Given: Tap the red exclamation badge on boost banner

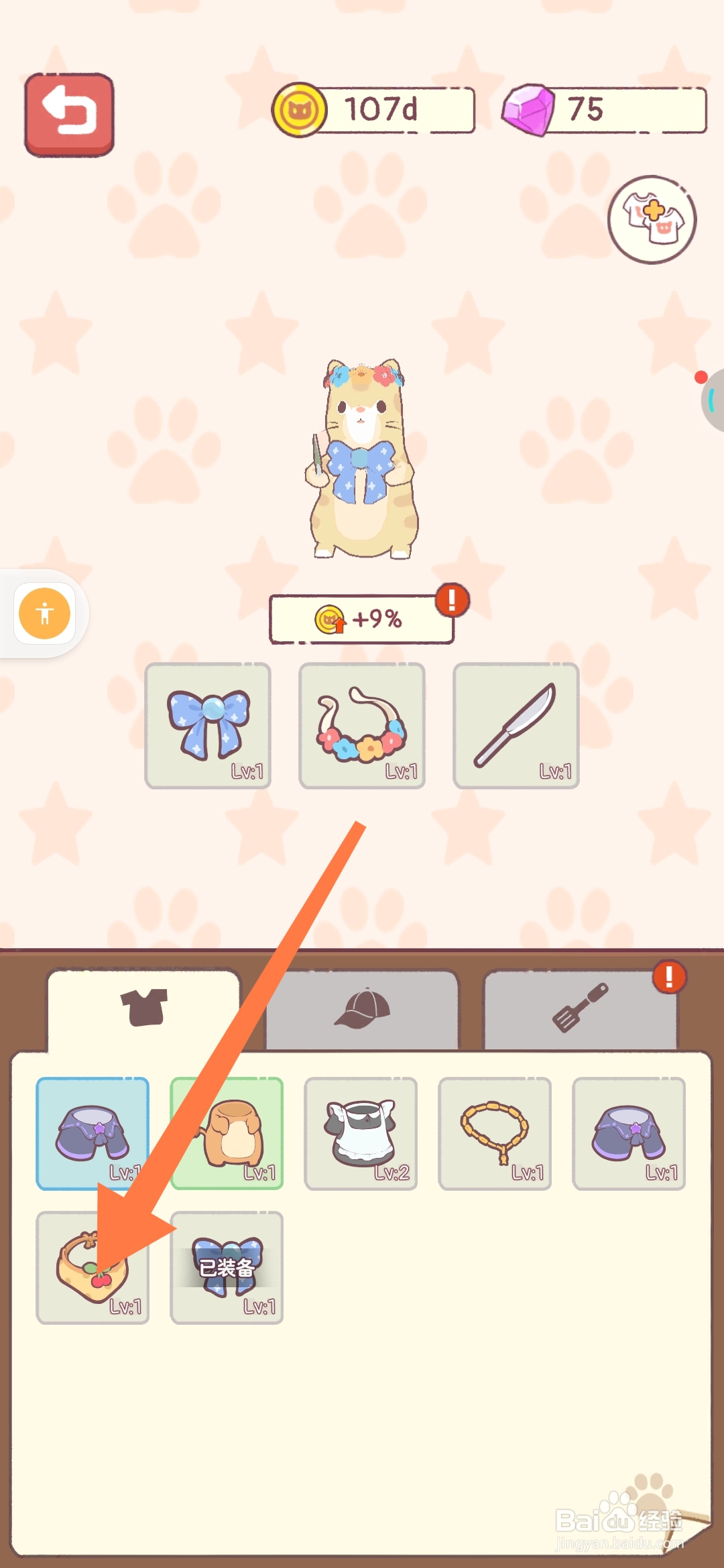Looking at the screenshot, I should click(x=452, y=602).
